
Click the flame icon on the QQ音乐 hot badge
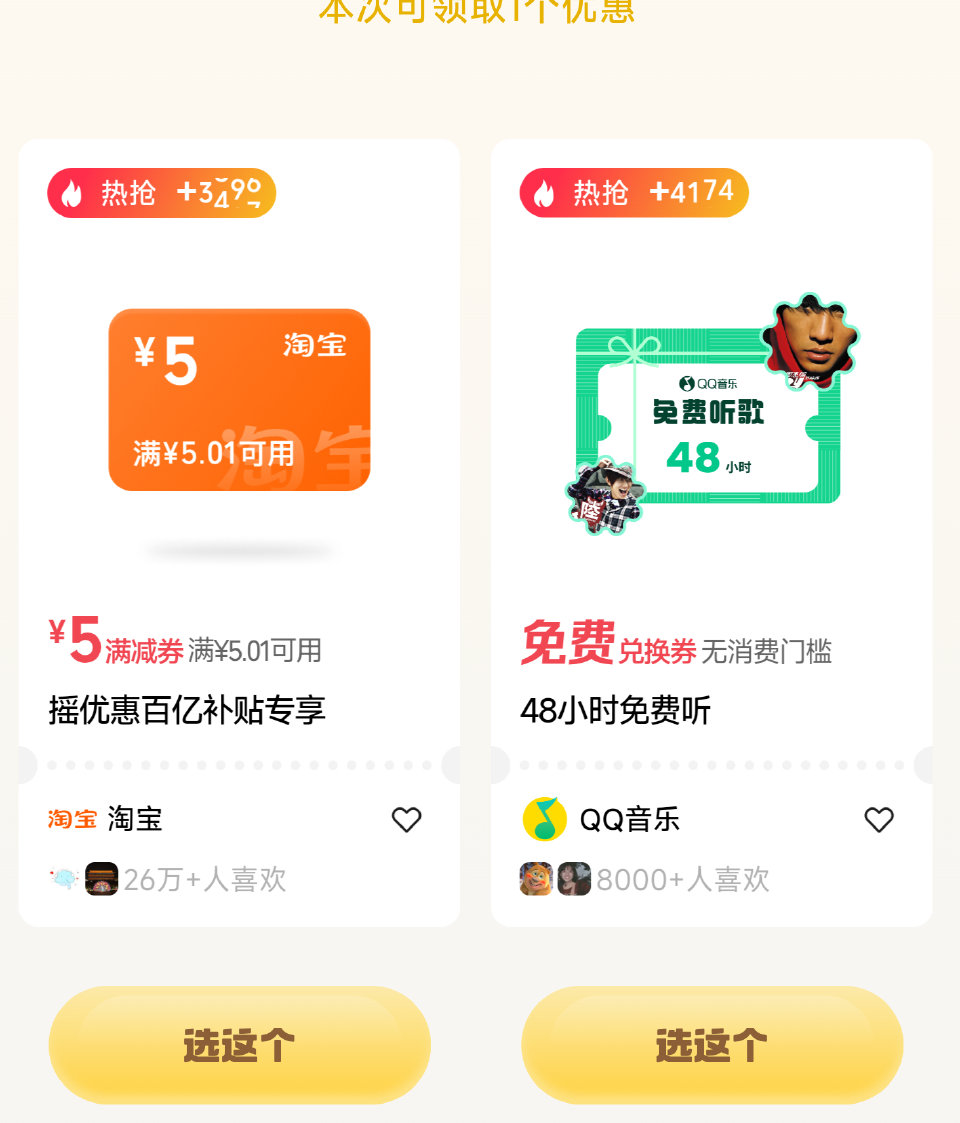[543, 193]
